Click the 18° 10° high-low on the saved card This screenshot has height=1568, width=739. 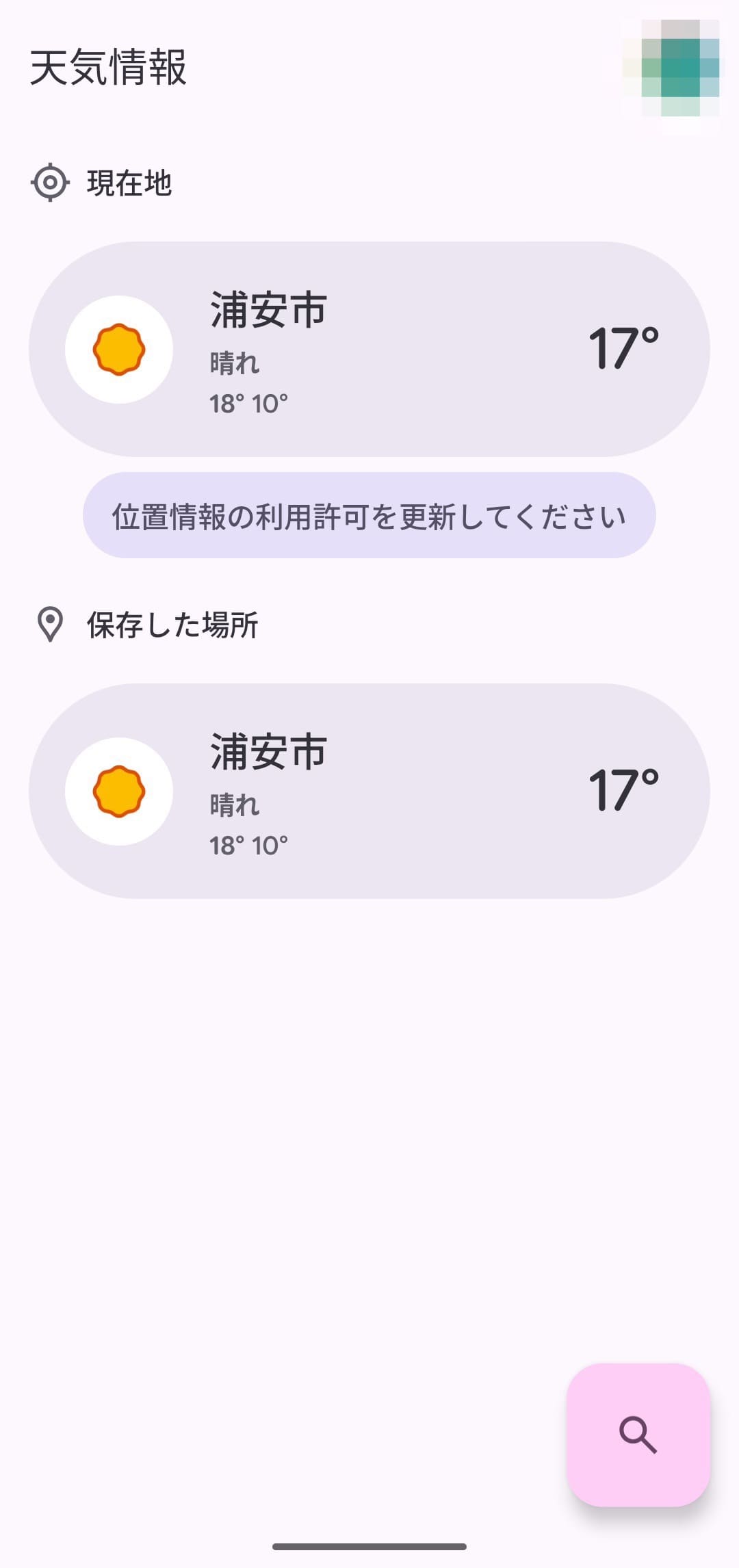(x=248, y=844)
